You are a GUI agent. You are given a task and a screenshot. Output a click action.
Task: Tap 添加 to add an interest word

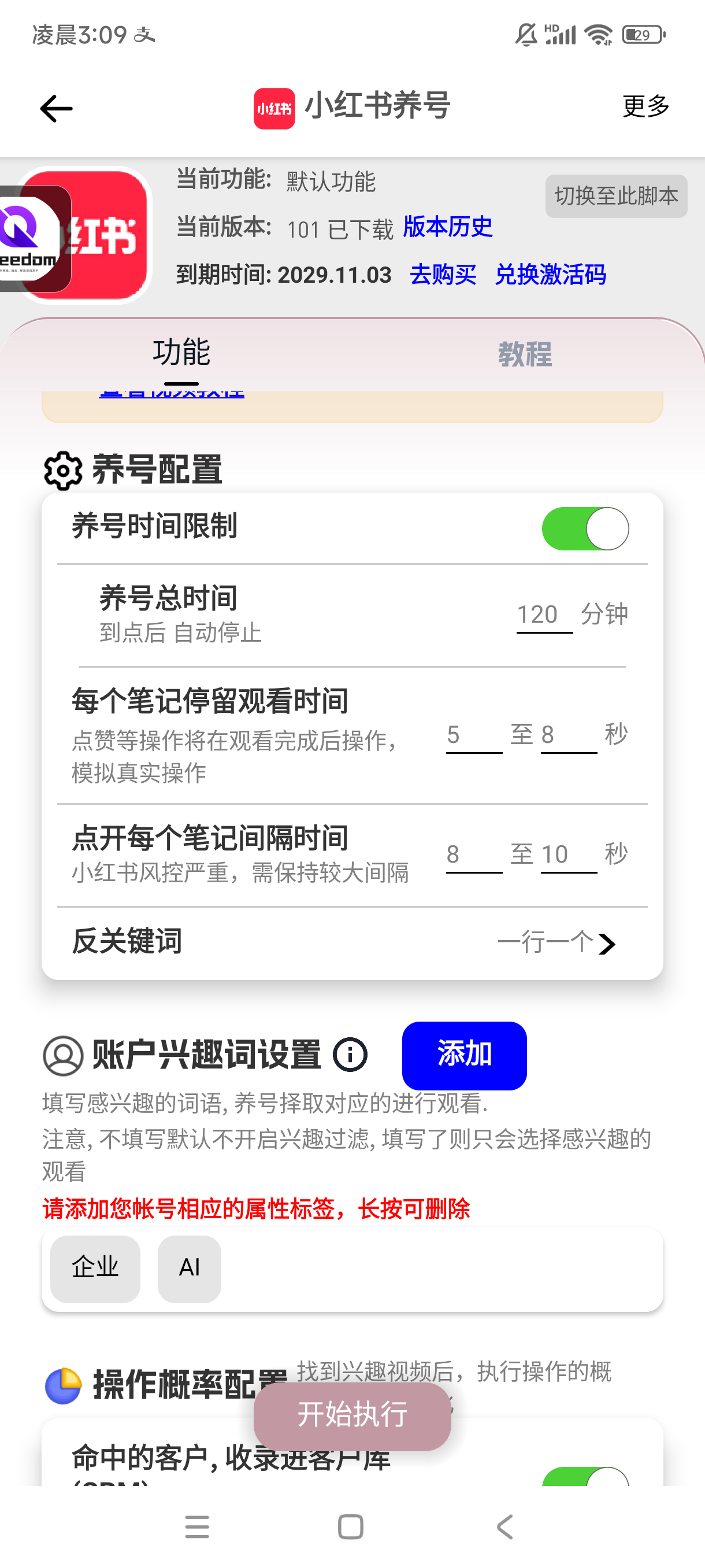(463, 1055)
